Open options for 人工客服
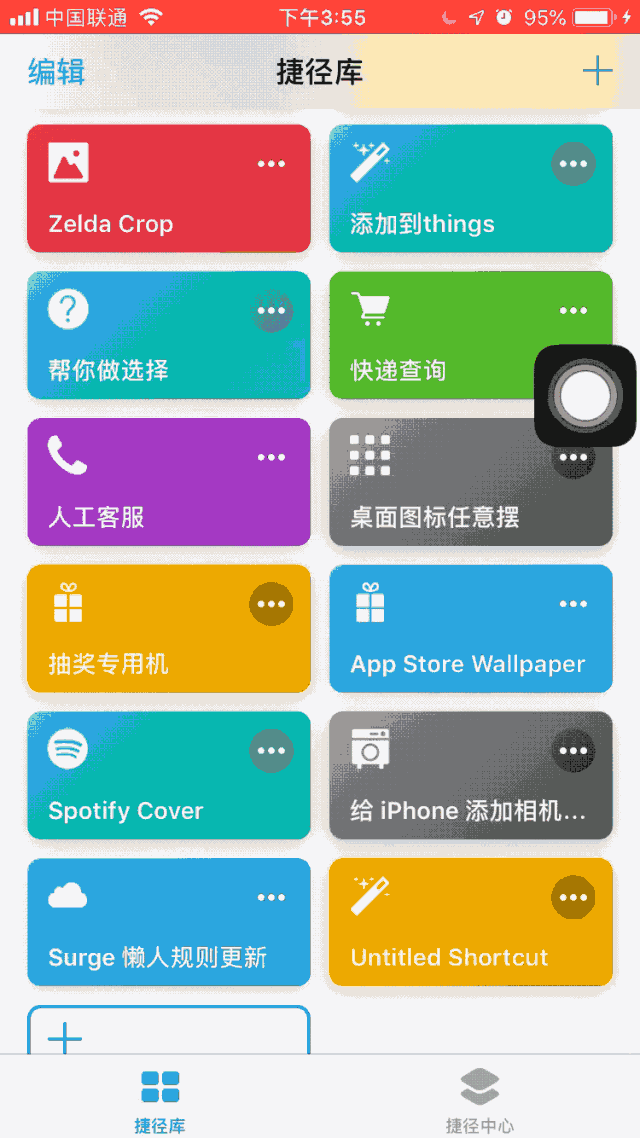This screenshot has height=1138, width=640. (271, 458)
